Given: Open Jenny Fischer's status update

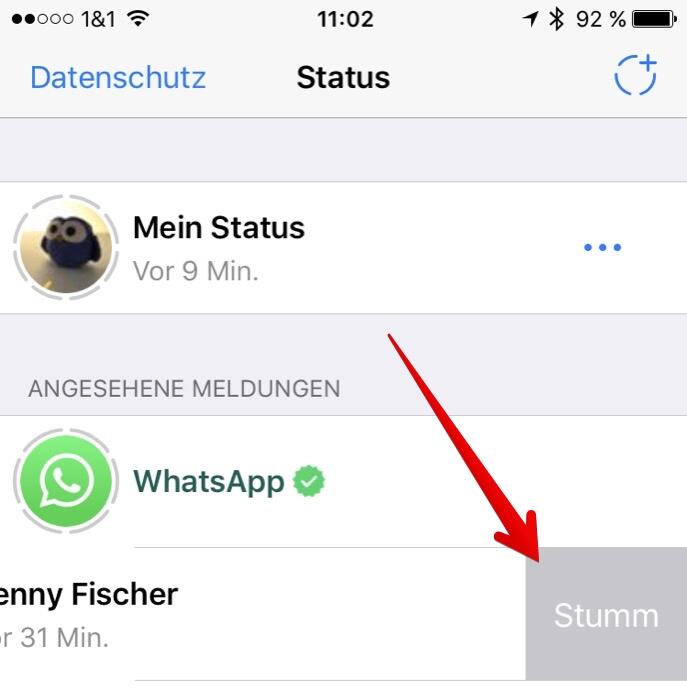Looking at the screenshot, I should click(90, 612).
